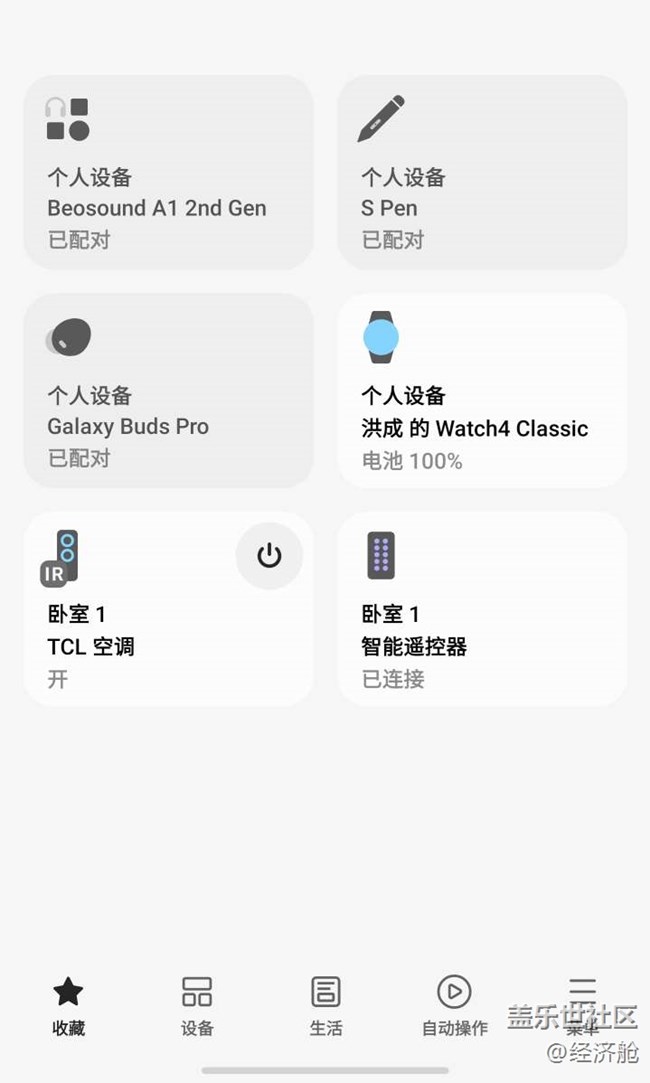Open the Beosound A1 2nd Gen device card
The image size is (650, 1083).
pyautogui.click(x=168, y=172)
